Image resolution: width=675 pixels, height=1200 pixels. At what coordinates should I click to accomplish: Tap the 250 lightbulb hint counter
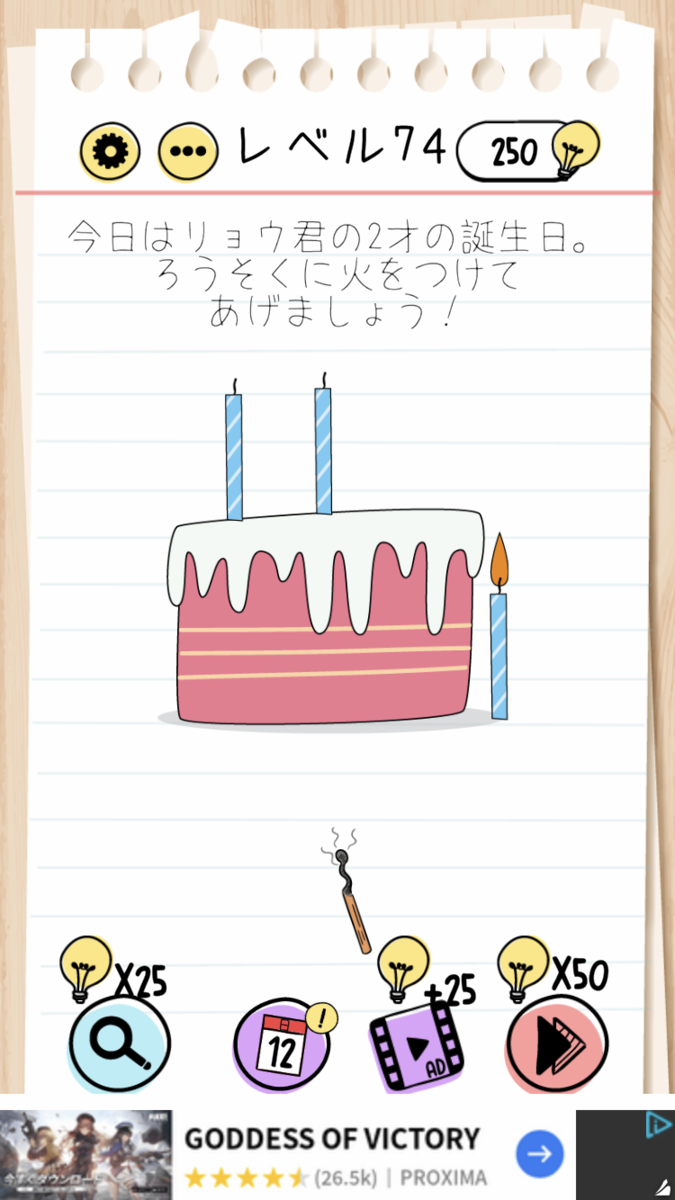pos(528,152)
